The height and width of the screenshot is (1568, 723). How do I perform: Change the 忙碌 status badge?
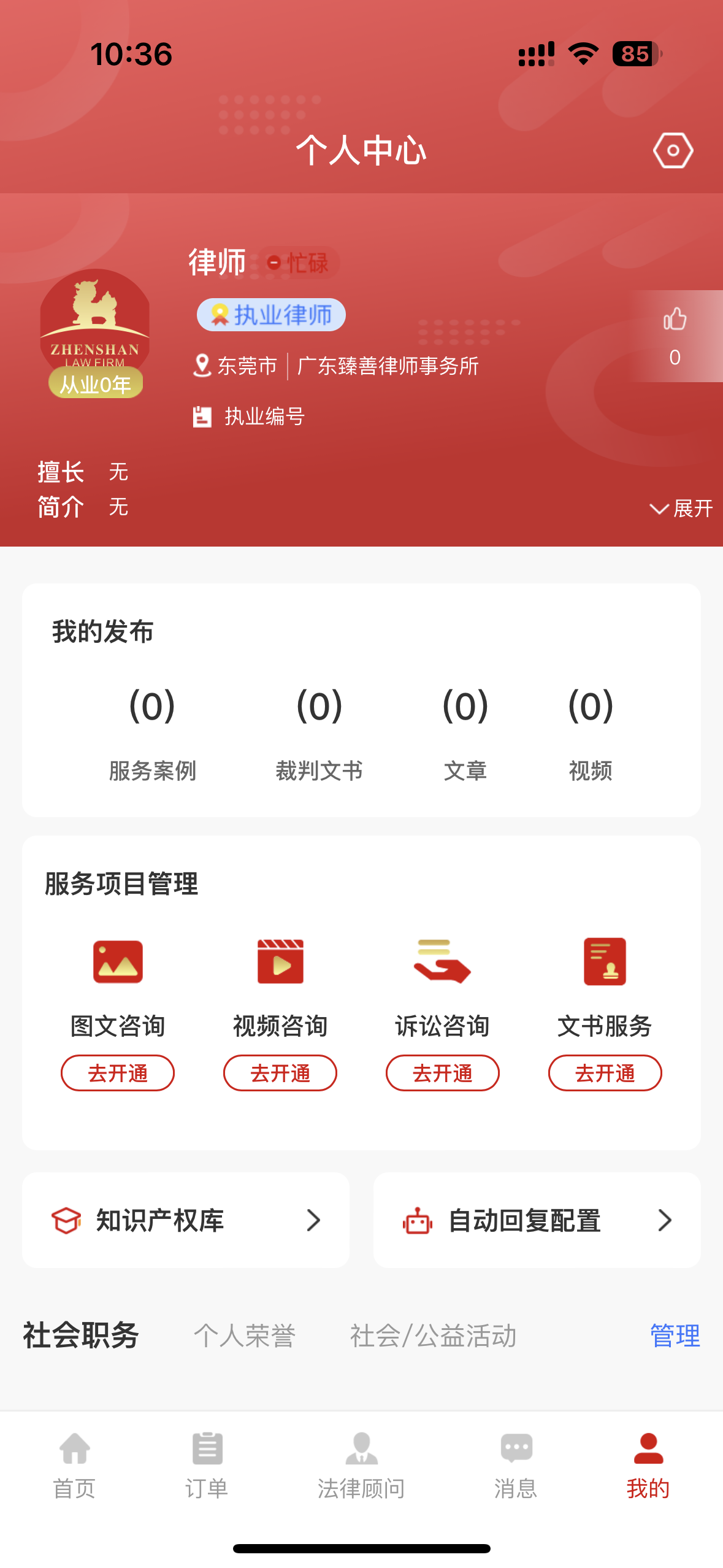pos(298,263)
